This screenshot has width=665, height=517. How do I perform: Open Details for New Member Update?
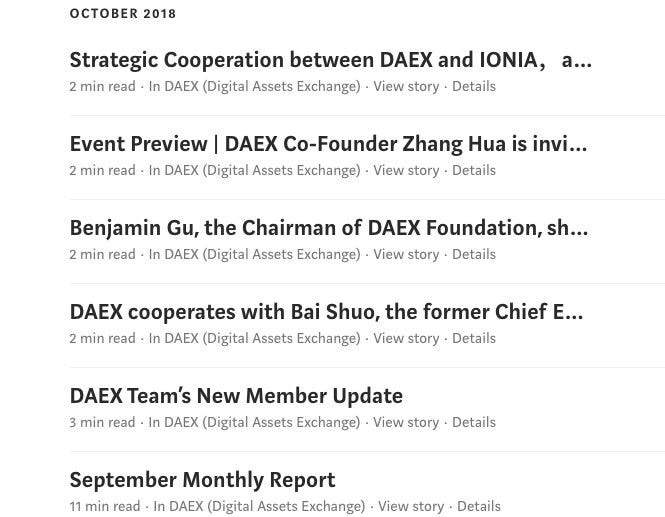pos(473,422)
